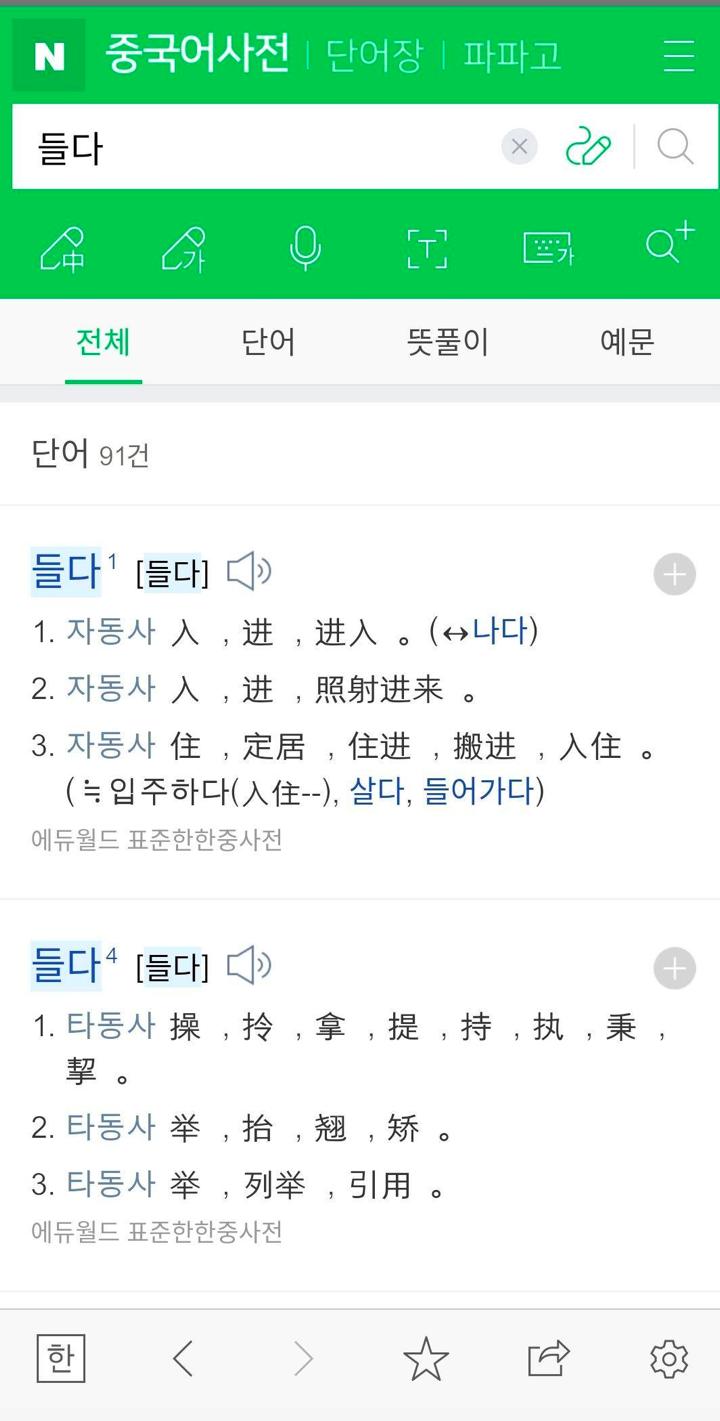This screenshot has width=720, height=1421.
Task: Open the hamburger menu
Action: point(677,57)
